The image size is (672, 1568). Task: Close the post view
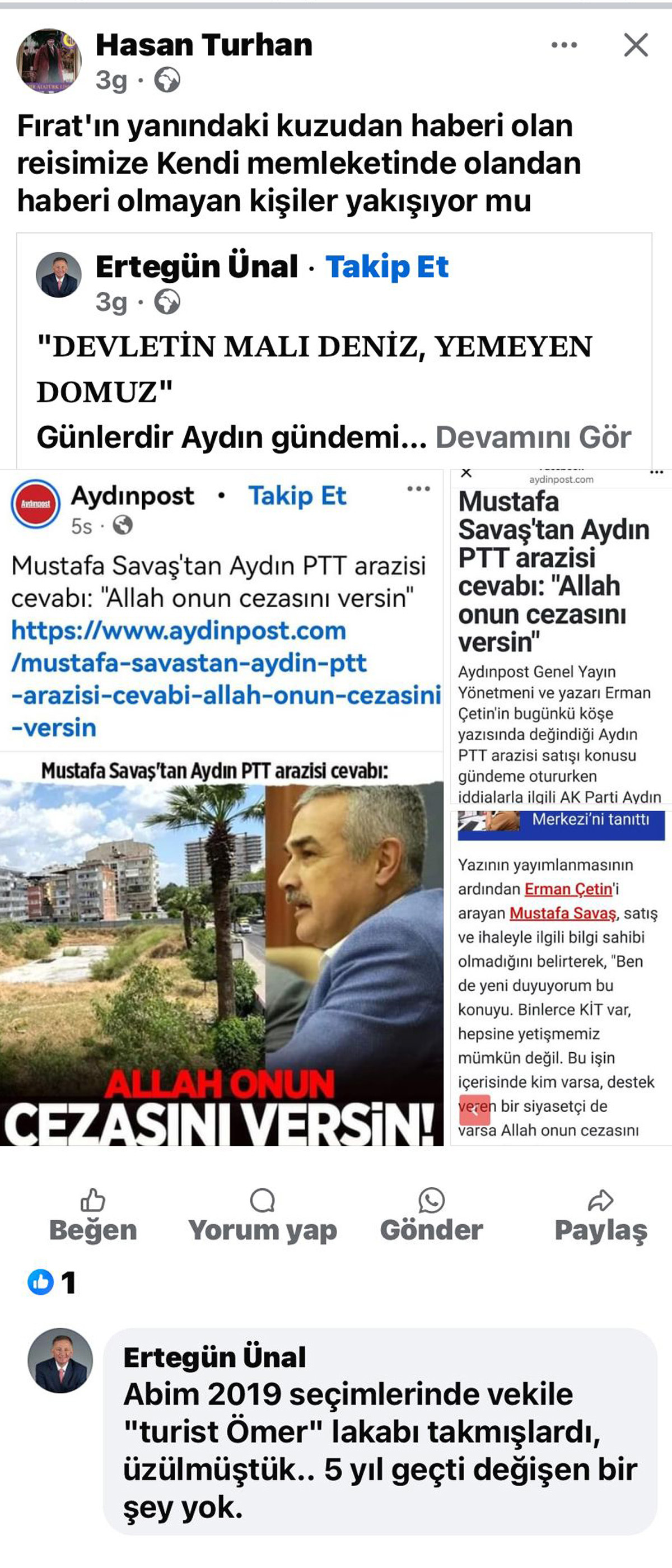click(x=636, y=45)
